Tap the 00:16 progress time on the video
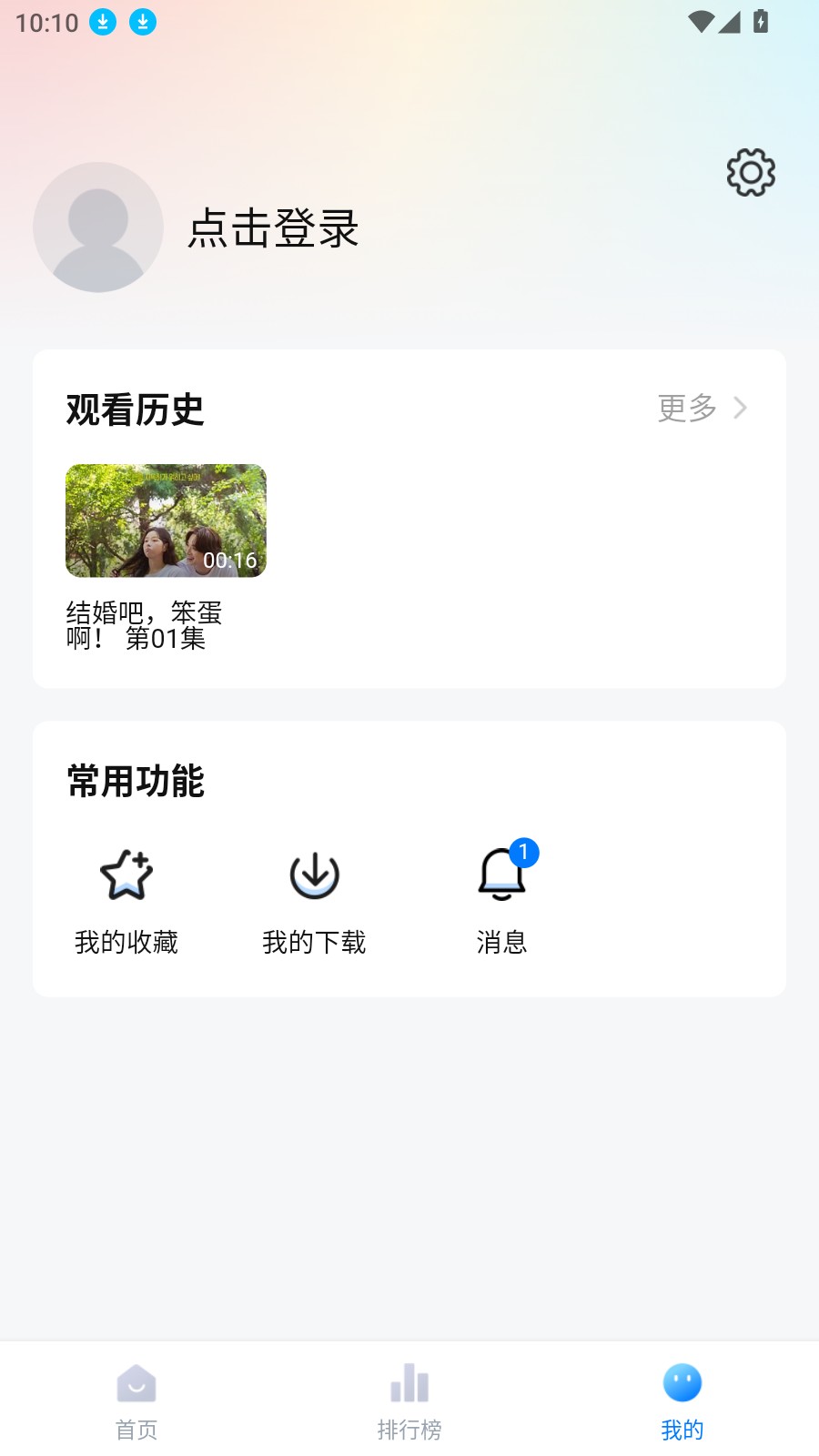819x1456 pixels. click(x=228, y=561)
